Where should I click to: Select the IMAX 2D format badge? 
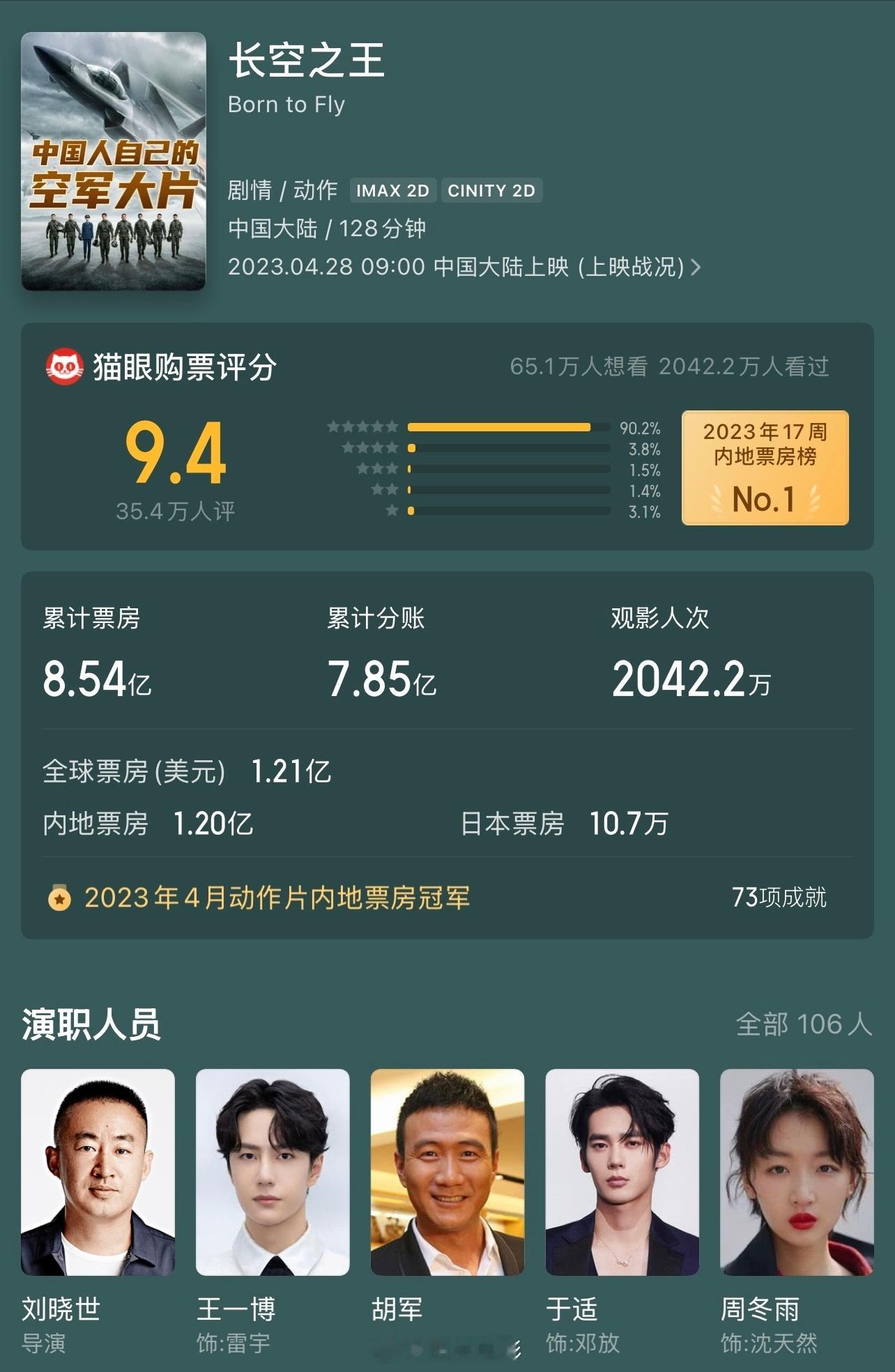point(392,190)
